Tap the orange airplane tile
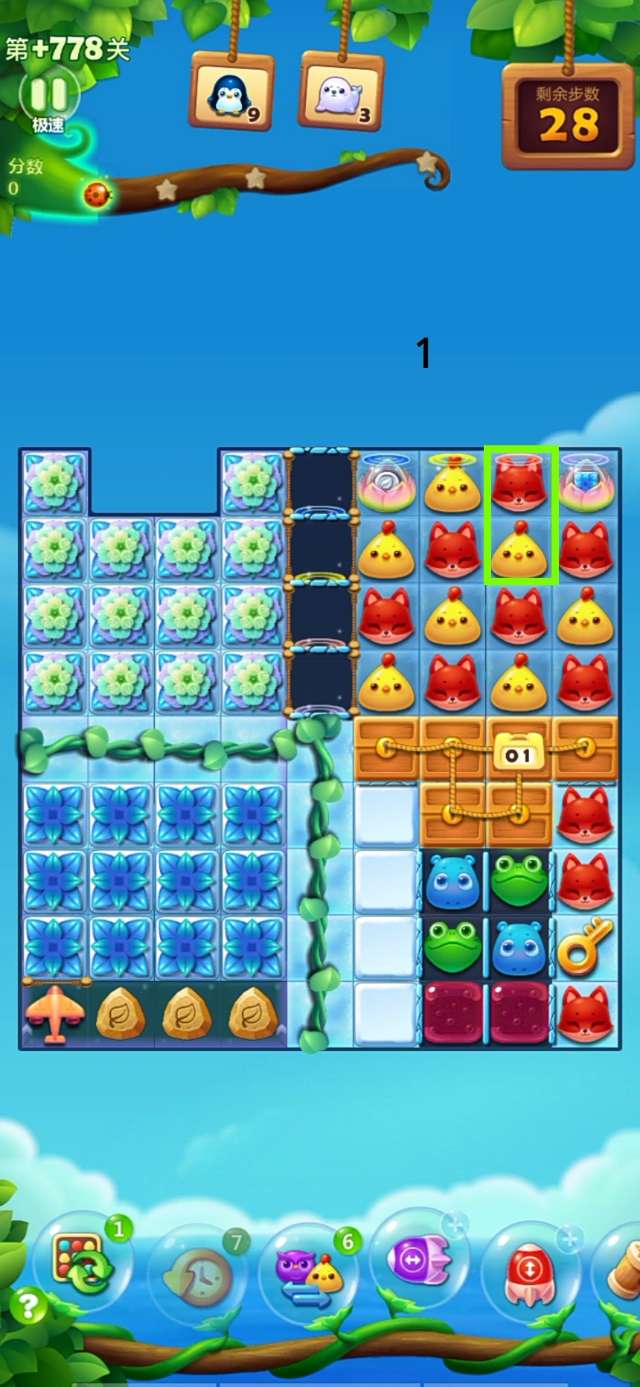 55,1013
